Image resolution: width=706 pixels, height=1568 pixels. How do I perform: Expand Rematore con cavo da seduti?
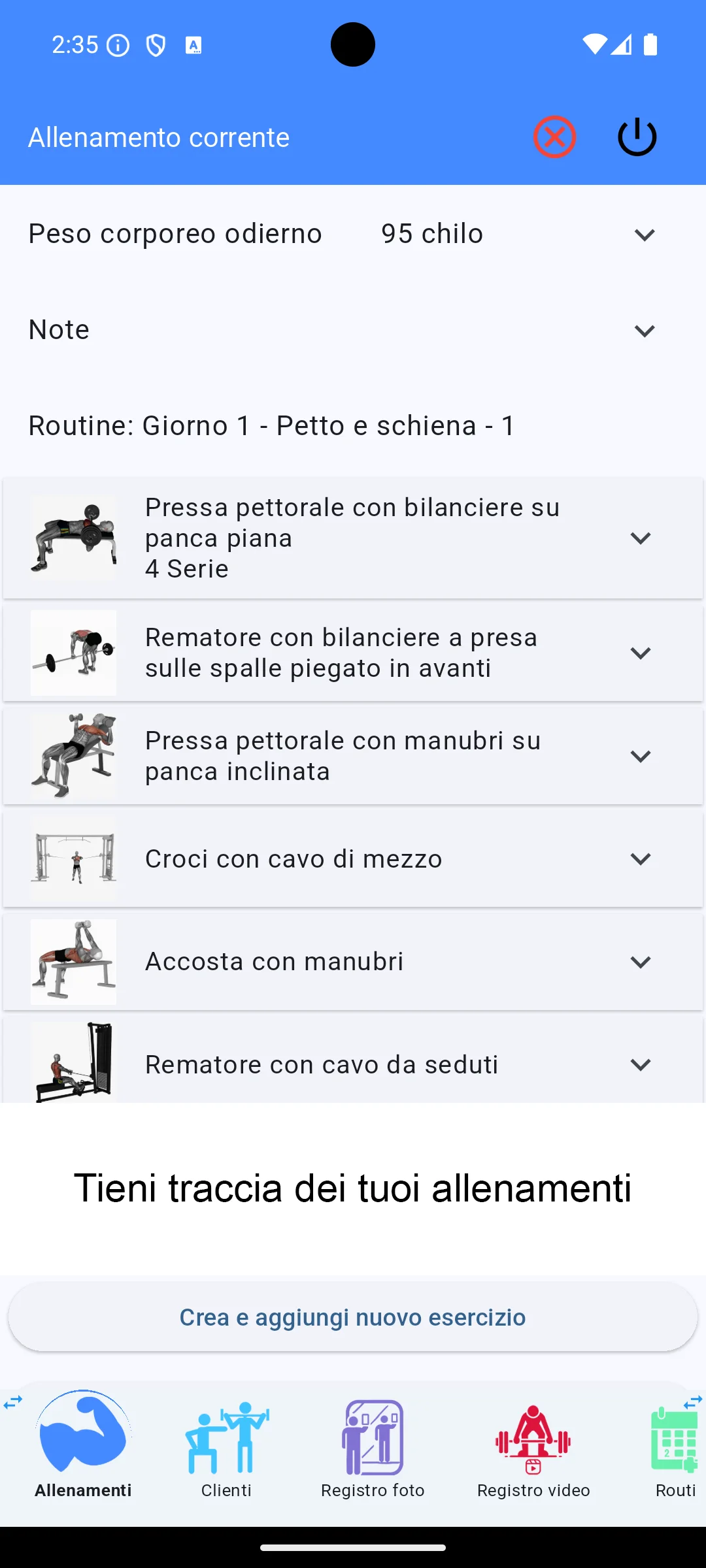(x=641, y=1064)
